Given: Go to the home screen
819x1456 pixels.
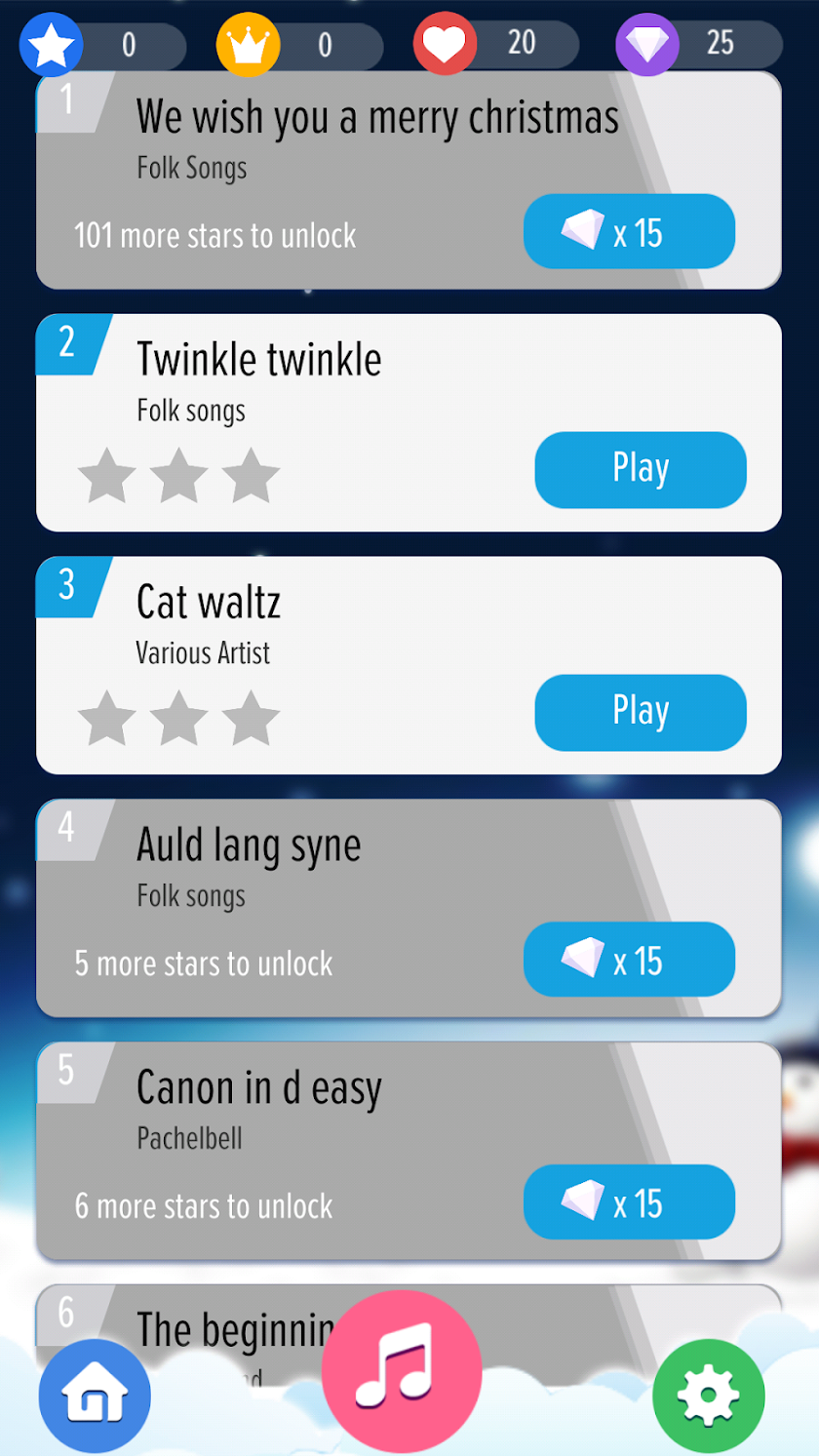Looking at the screenshot, I should pos(95,1396).
